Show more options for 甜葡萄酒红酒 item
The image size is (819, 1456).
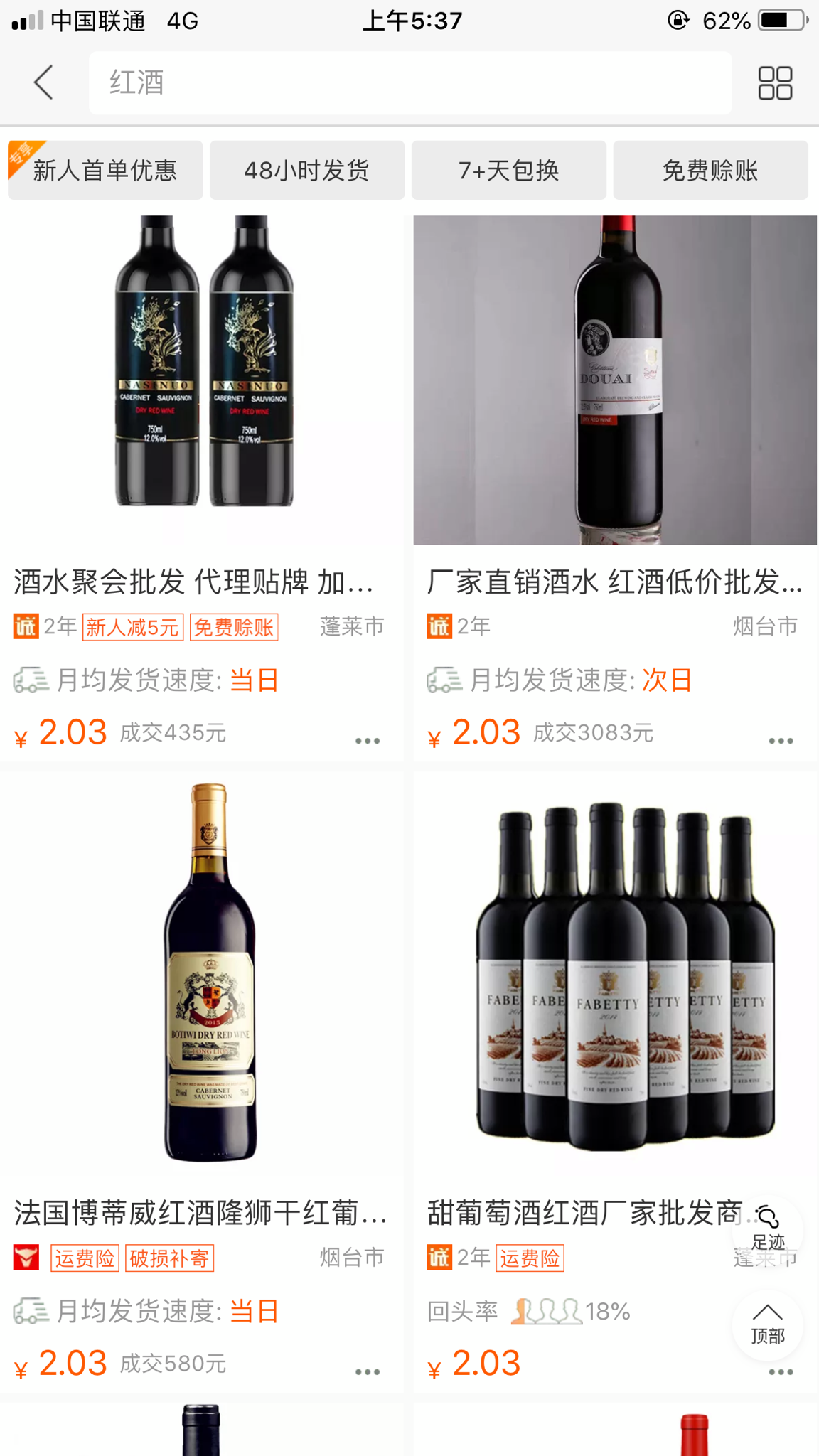tap(781, 1371)
